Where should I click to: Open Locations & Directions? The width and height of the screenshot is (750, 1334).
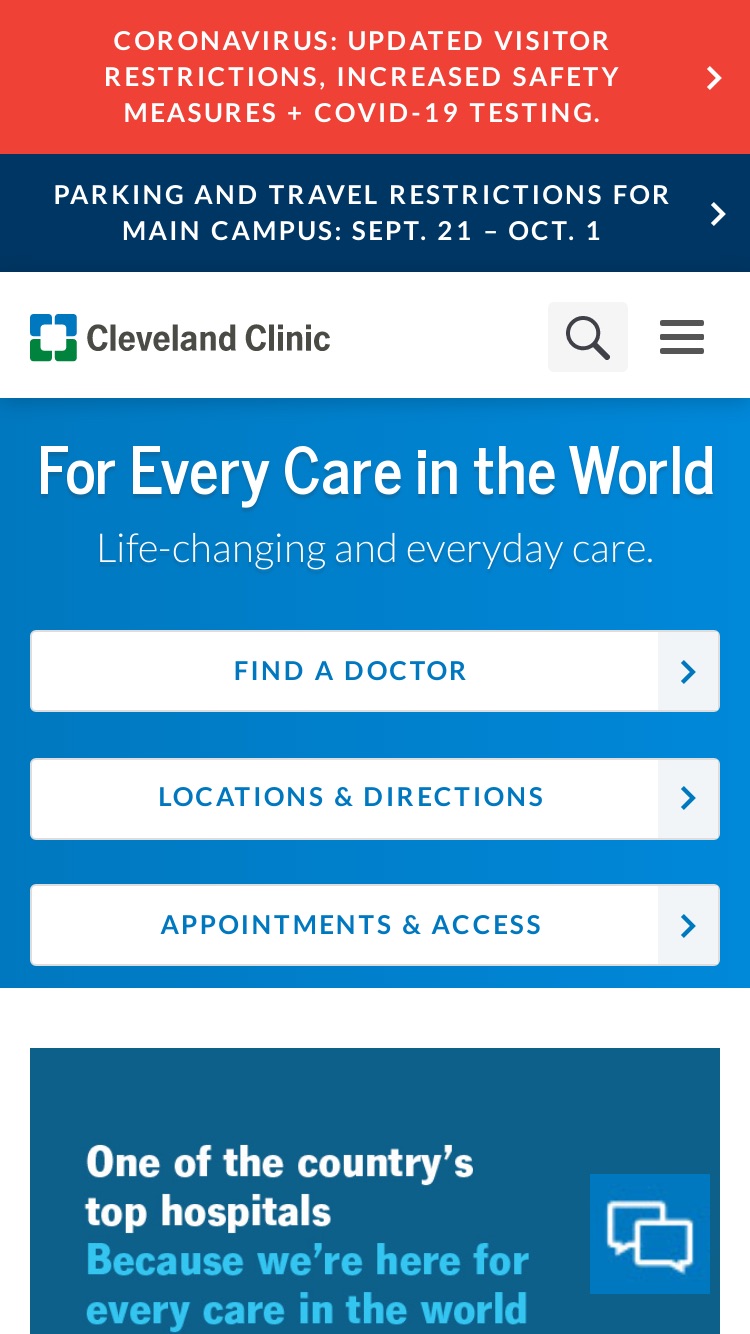pyautogui.click(x=375, y=798)
